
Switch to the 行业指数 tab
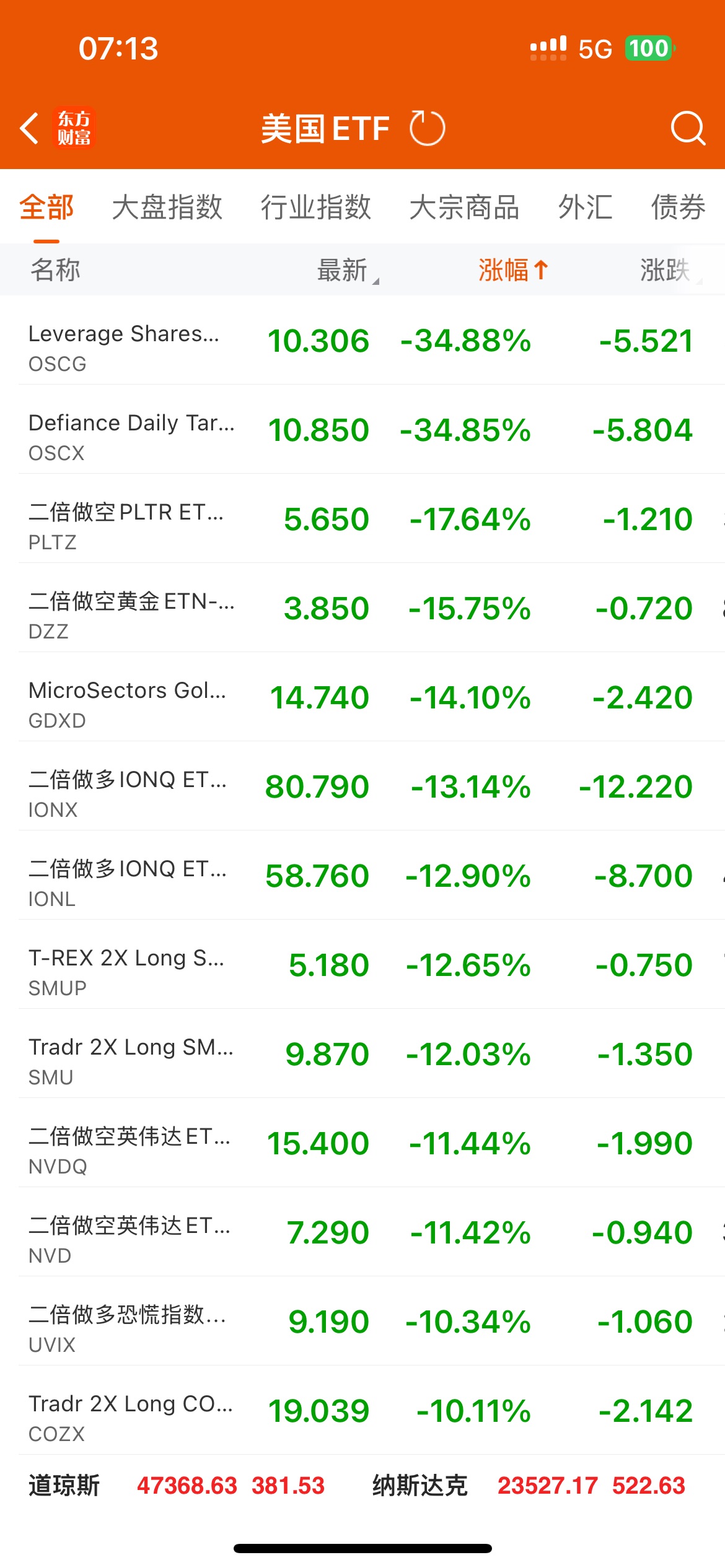(315, 207)
